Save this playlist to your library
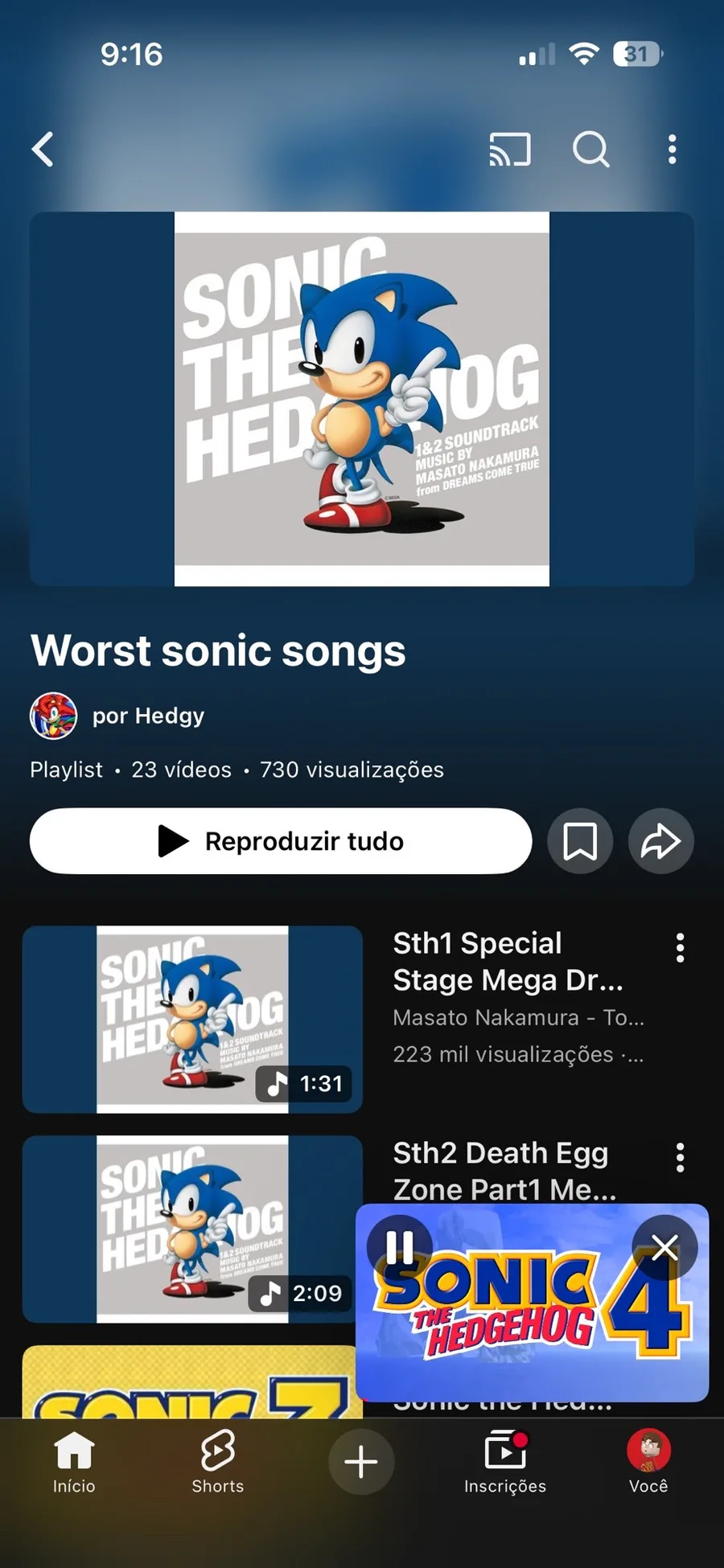Image resolution: width=724 pixels, height=1568 pixels. [580, 841]
